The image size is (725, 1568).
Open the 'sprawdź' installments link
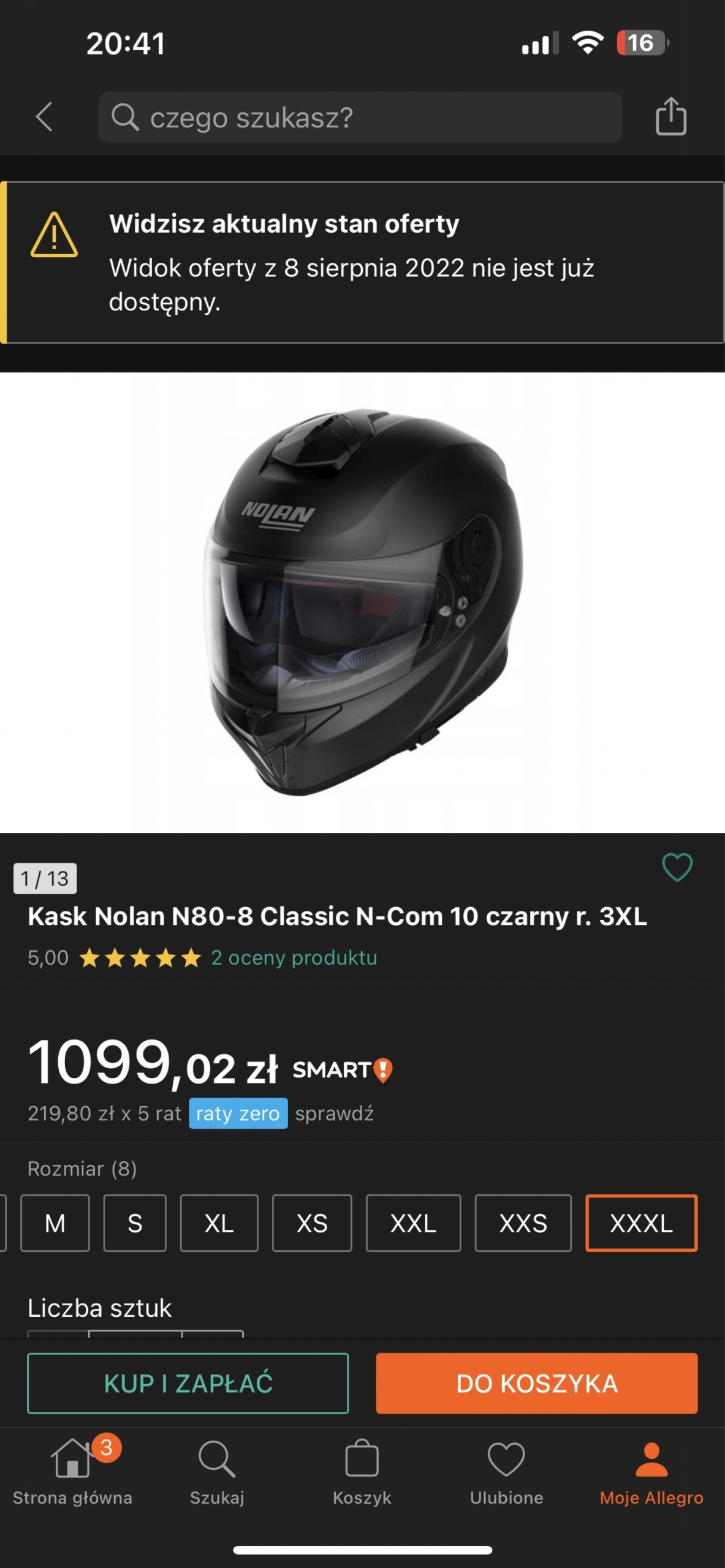(x=334, y=1113)
